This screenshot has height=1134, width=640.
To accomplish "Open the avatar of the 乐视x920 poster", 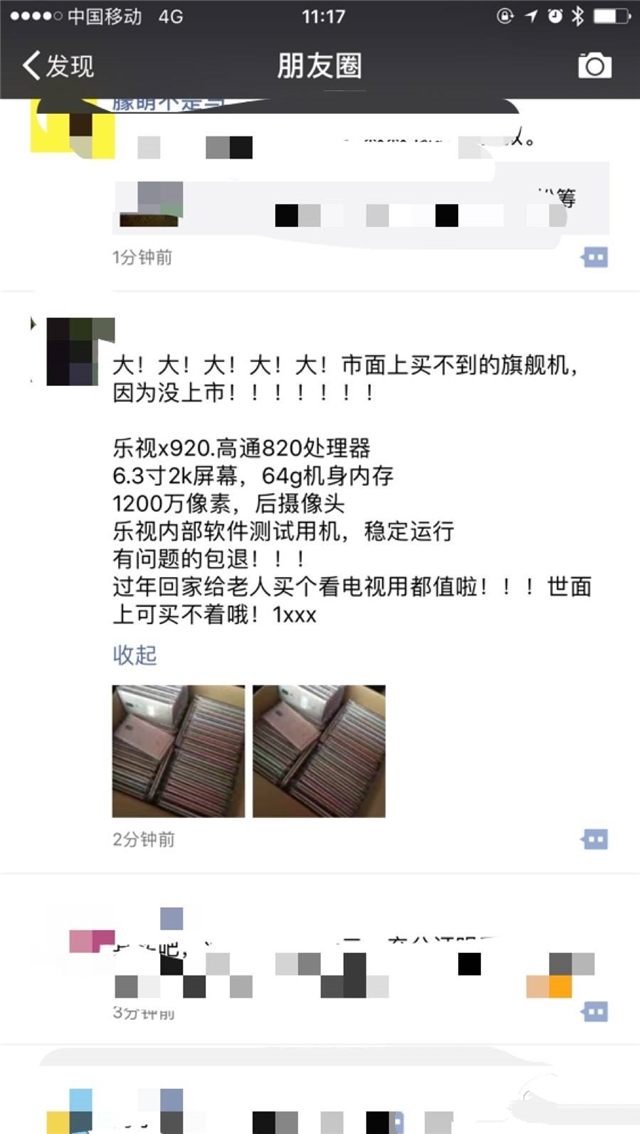I will tap(74, 351).
